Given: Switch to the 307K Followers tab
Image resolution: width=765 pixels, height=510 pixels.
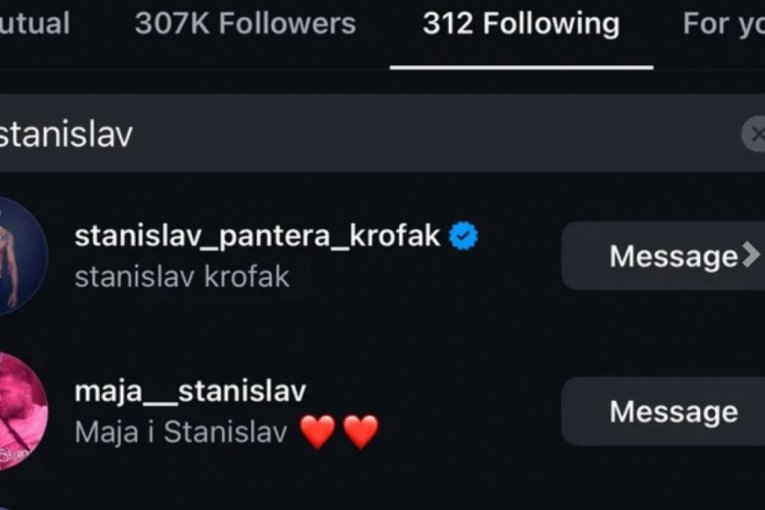Looking at the screenshot, I should tap(245, 24).
